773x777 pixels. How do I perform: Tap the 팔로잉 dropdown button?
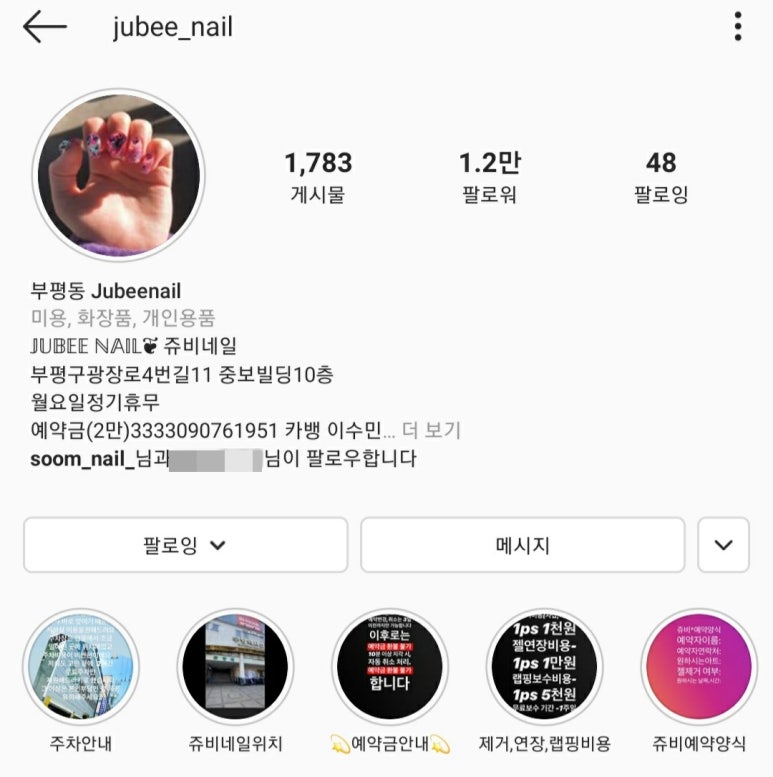pyautogui.click(x=185, y=545)
